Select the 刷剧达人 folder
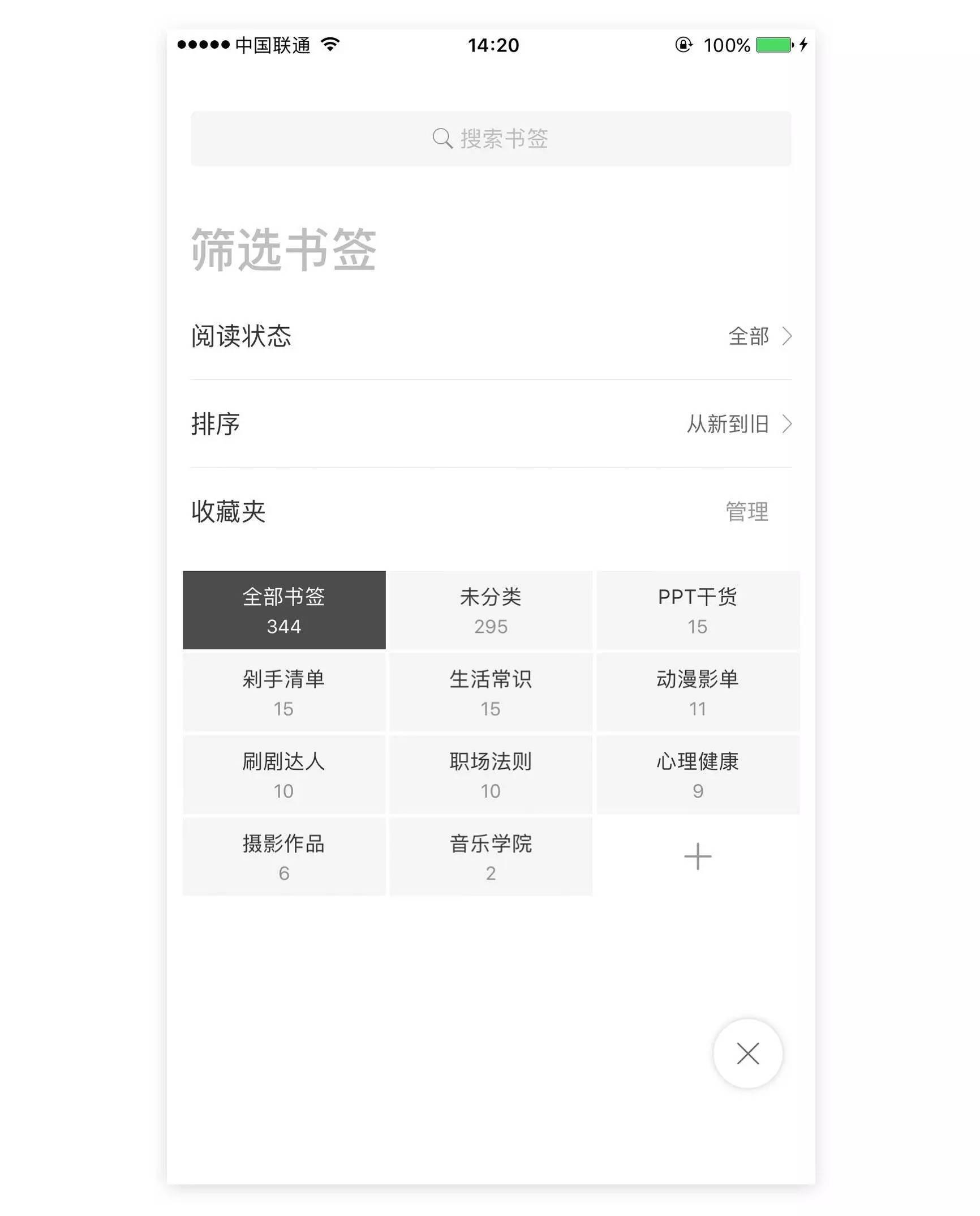This screenshot has height=1216, width=980. (x=284, y=774)
